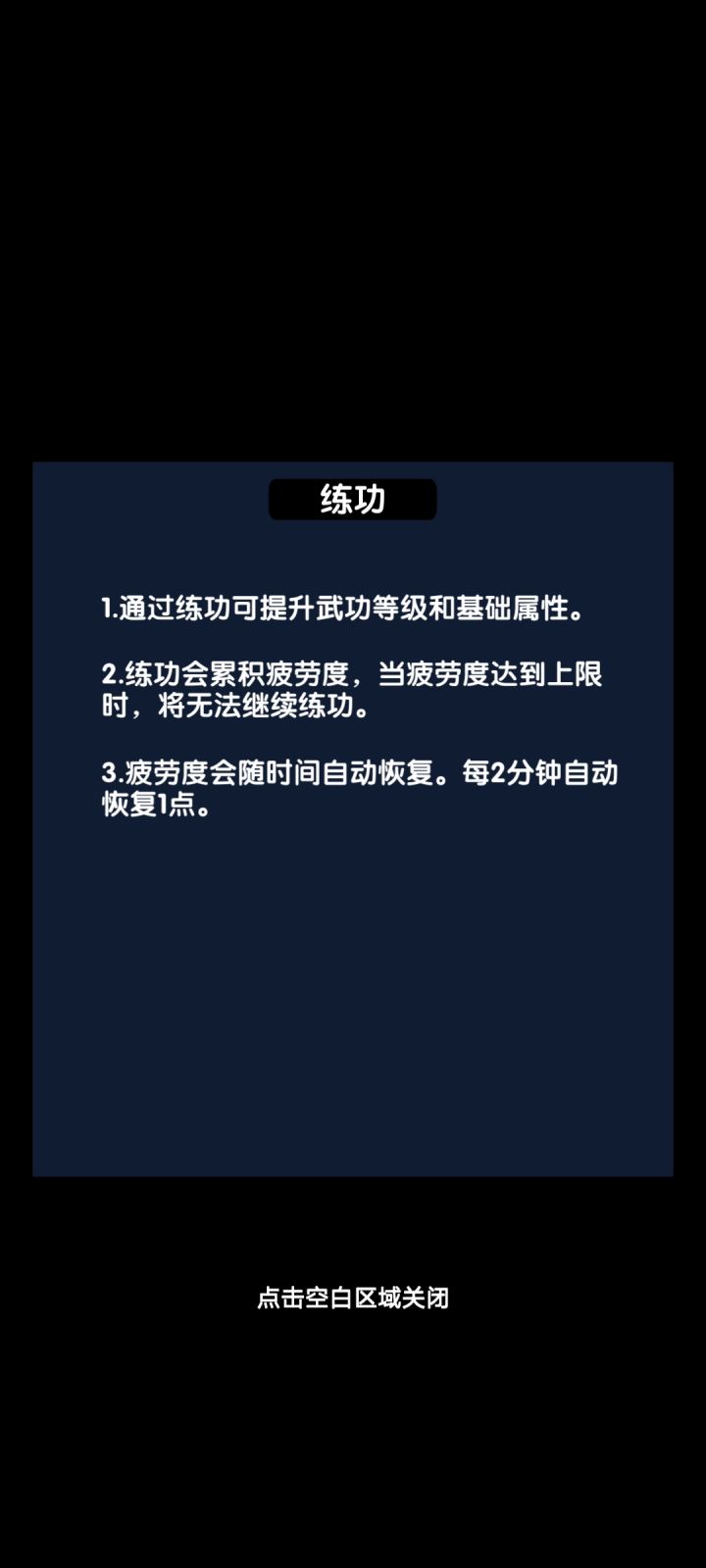Click the 练功 title background box

[x=353, y=499]
